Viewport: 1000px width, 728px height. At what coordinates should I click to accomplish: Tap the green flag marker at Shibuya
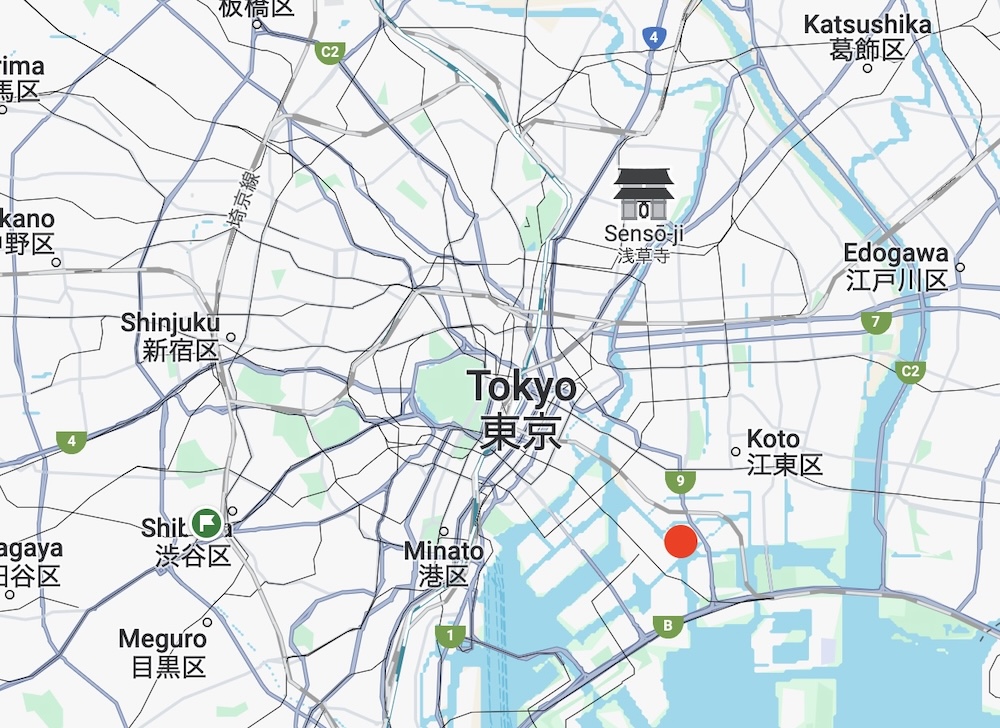coord(207,520)
